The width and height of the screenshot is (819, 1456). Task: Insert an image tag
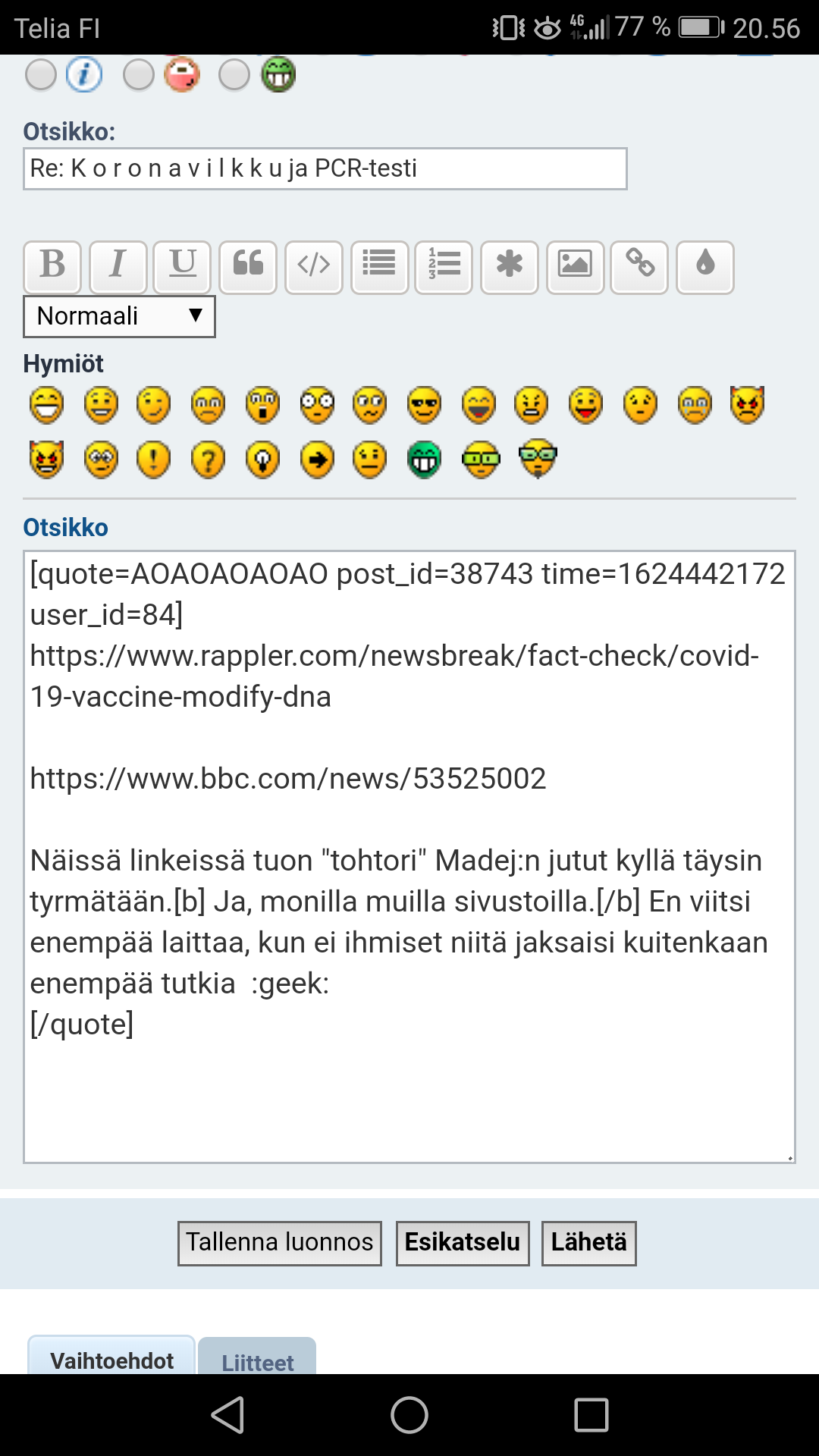coord(575,267)
